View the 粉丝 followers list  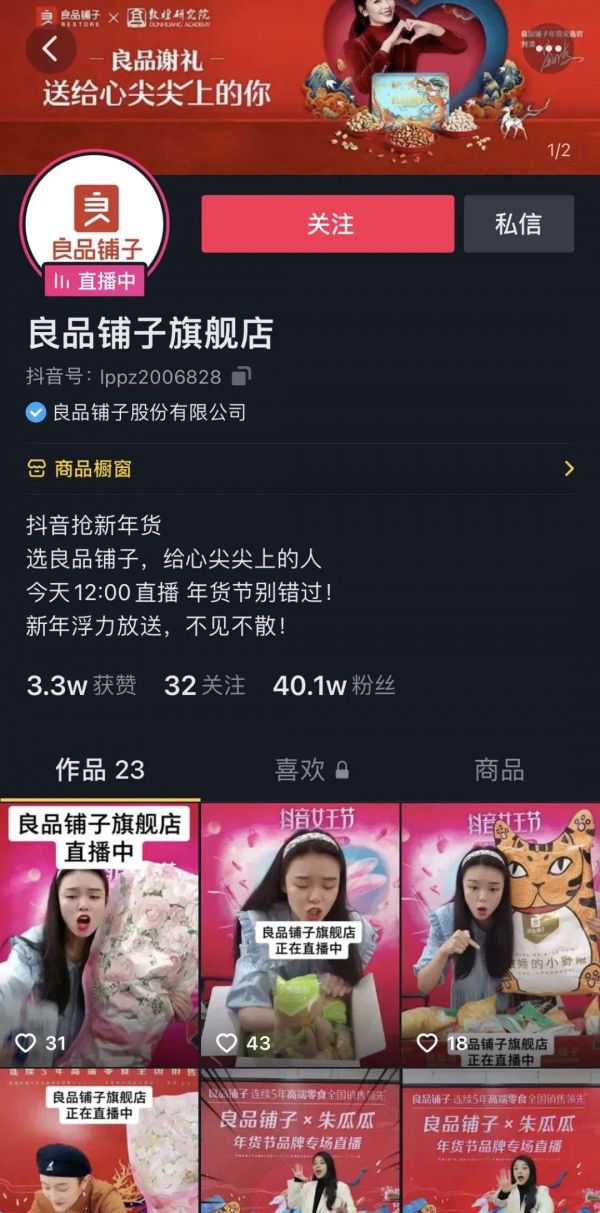334,686
